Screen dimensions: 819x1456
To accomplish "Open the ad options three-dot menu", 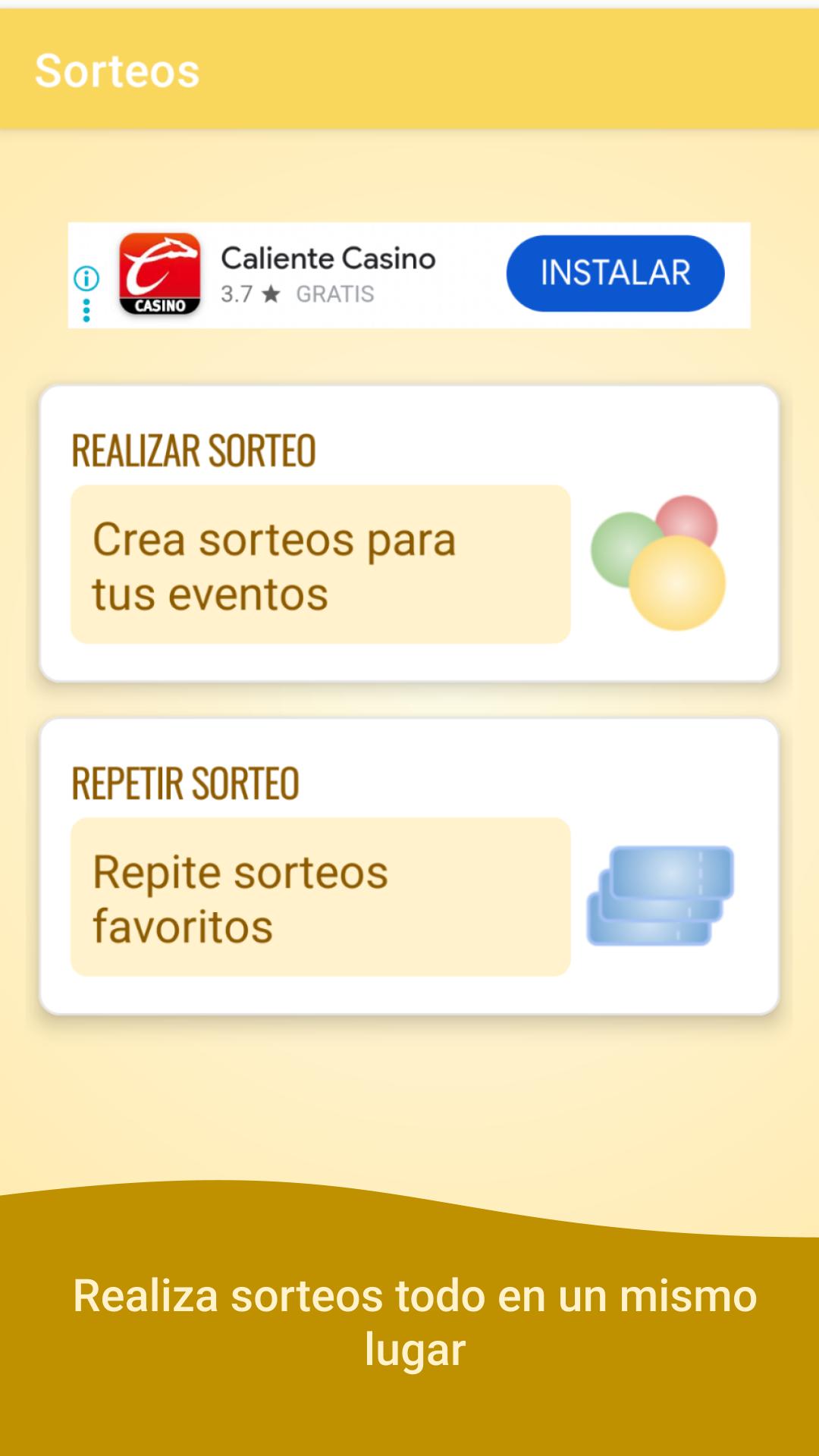I will point(86,310).
